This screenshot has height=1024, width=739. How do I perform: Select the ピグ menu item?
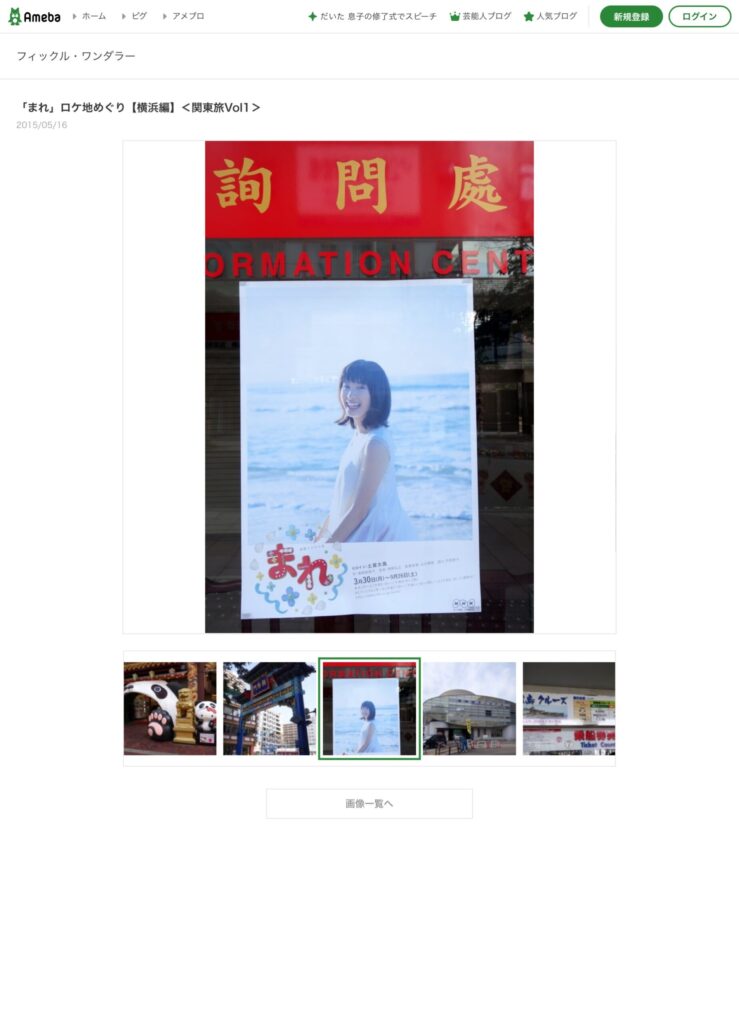click(x=137, y=15)
